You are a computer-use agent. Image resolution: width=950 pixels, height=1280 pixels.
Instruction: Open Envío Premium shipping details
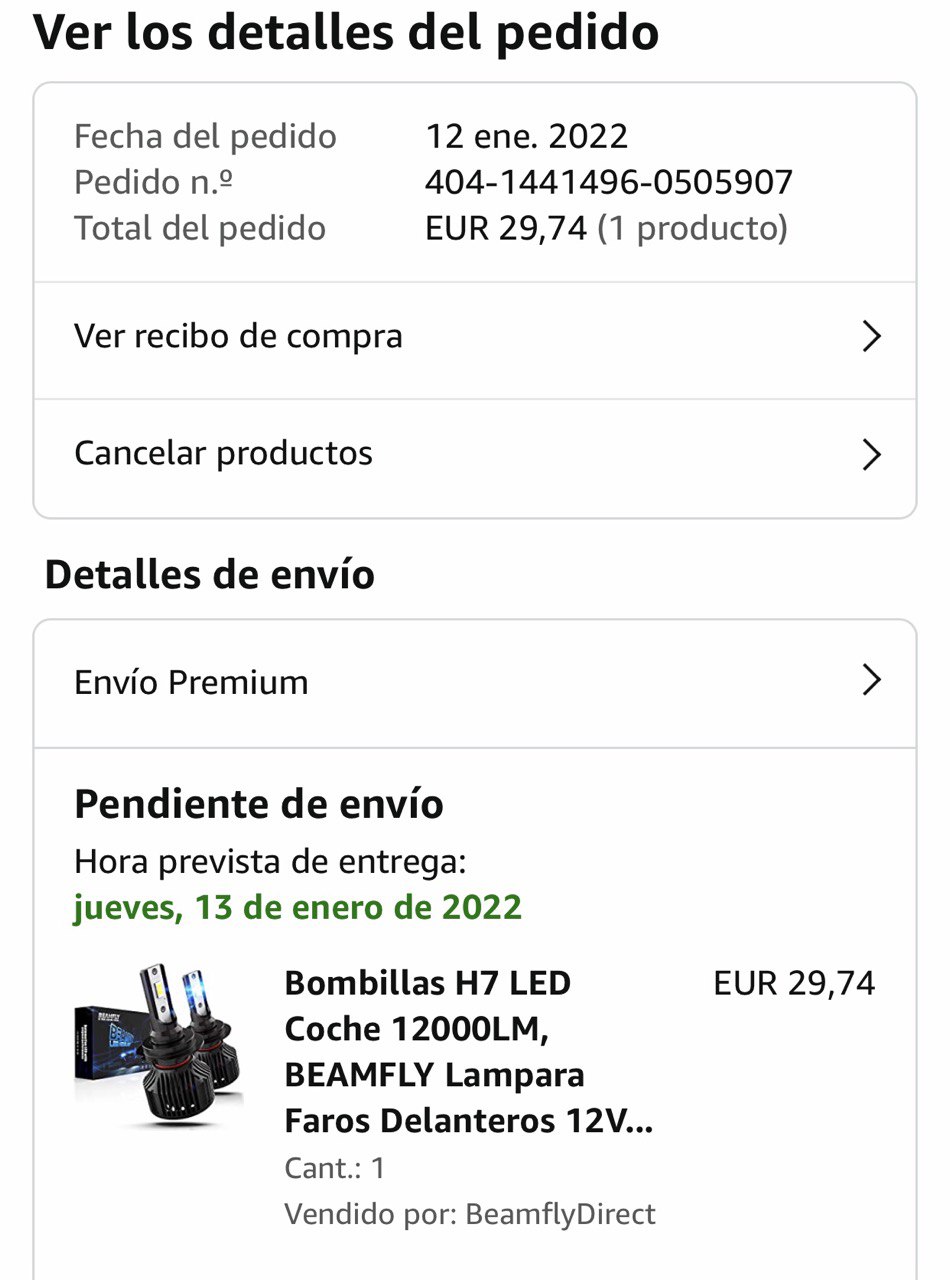(x=474, y=683)
